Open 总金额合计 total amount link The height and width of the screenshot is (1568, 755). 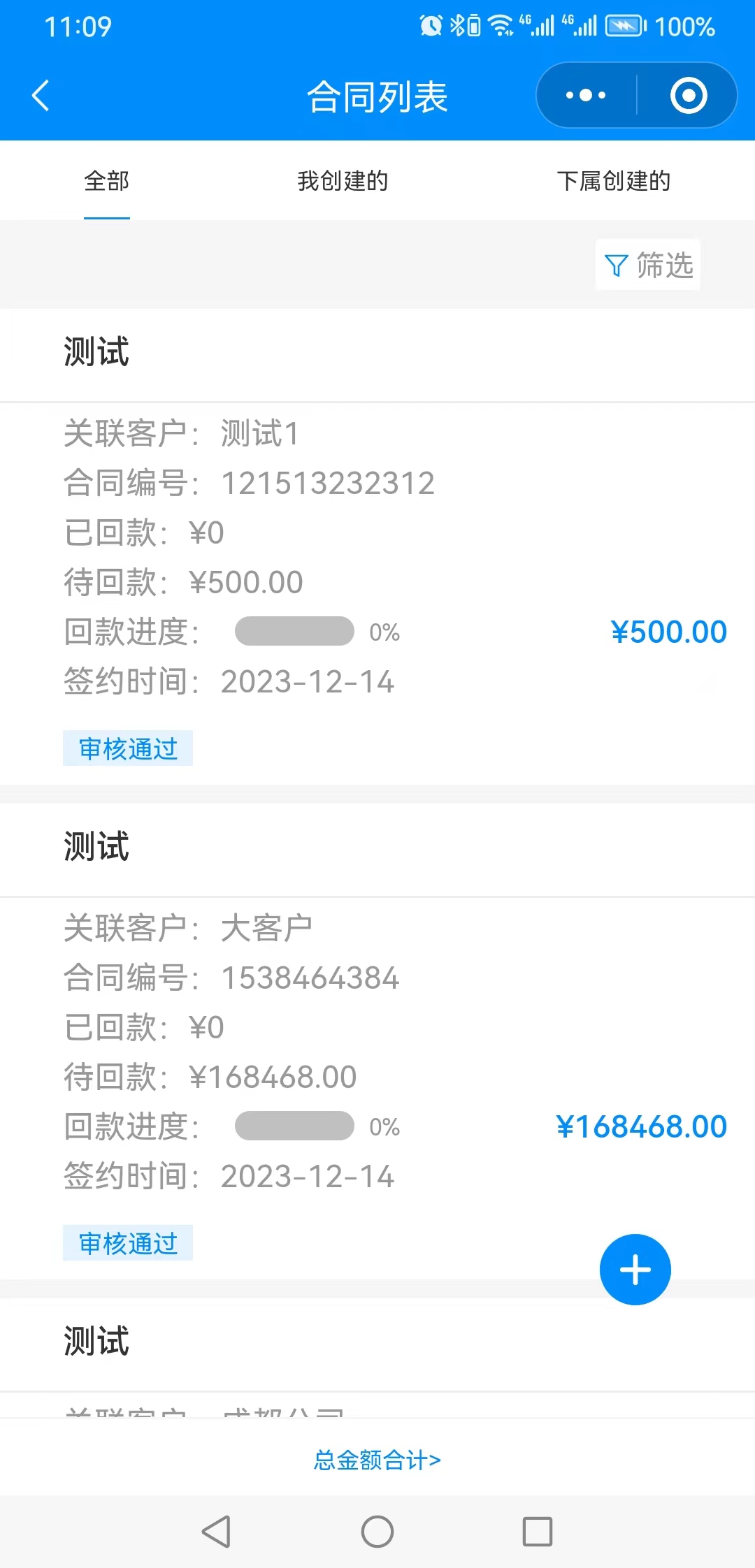377,1460
